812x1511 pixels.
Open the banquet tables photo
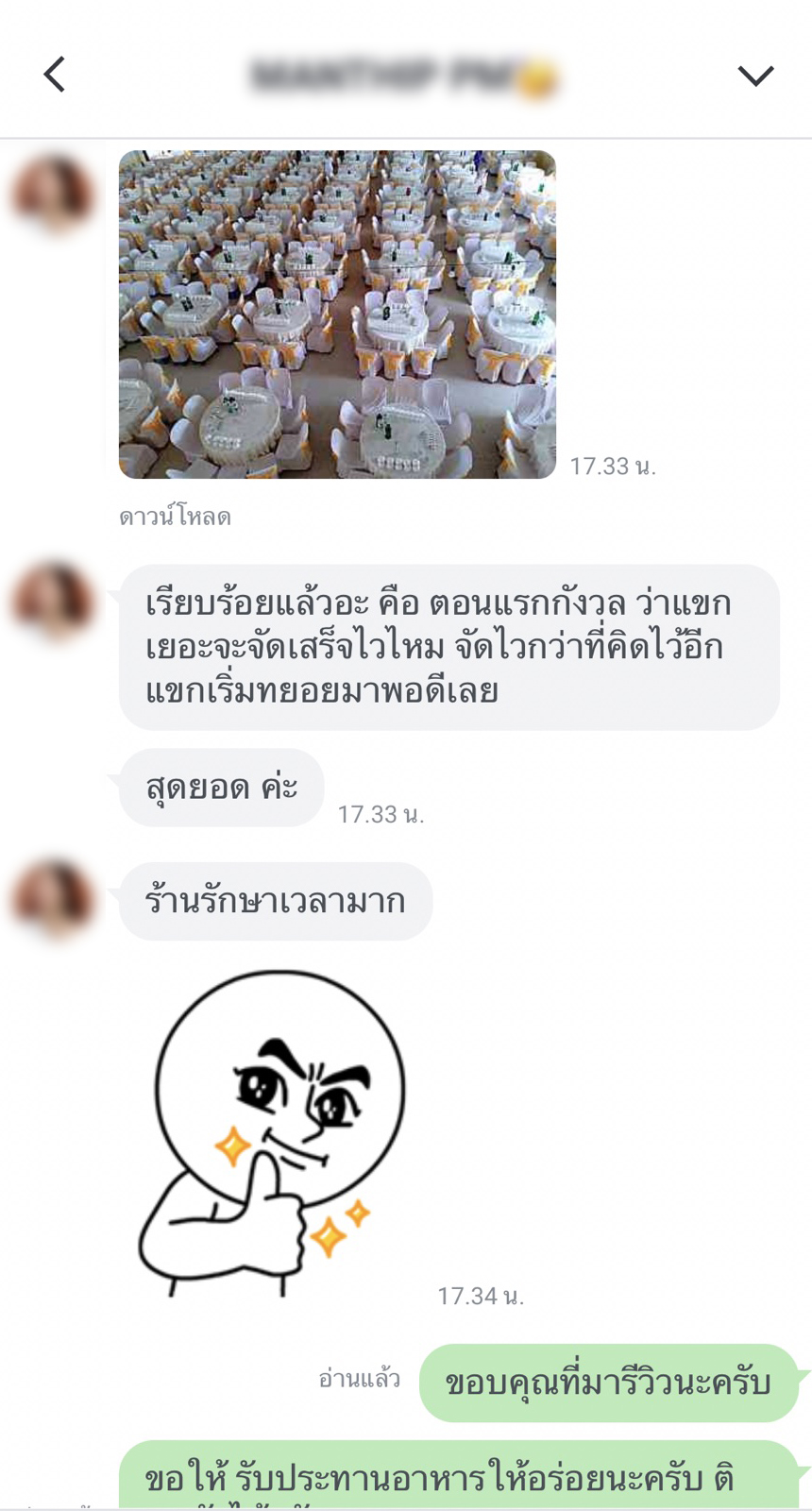click(337, 314)
